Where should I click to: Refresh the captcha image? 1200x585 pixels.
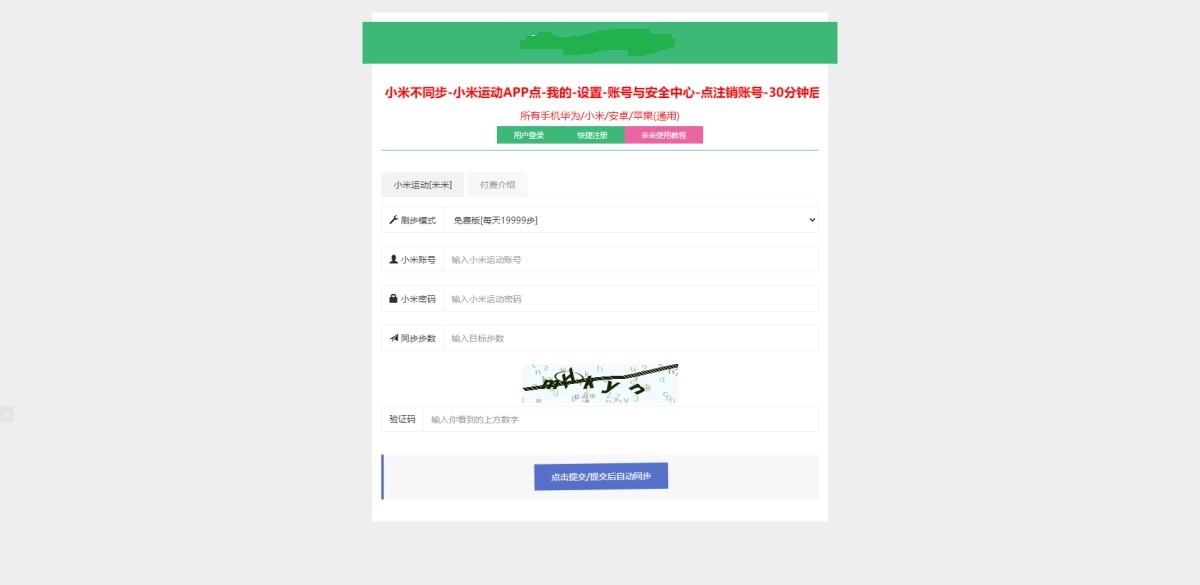599,383
